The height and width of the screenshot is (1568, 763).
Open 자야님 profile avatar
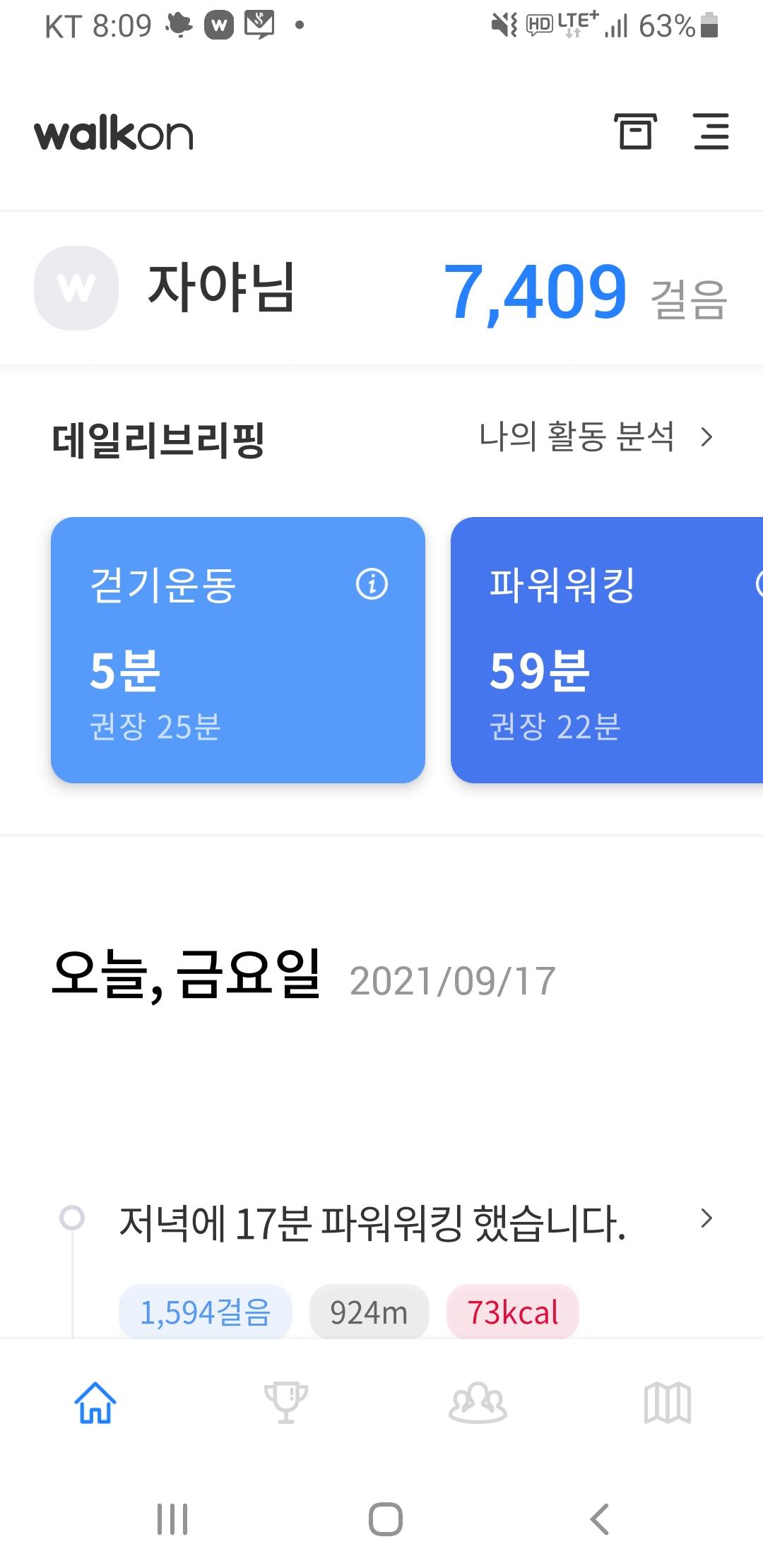76,288
